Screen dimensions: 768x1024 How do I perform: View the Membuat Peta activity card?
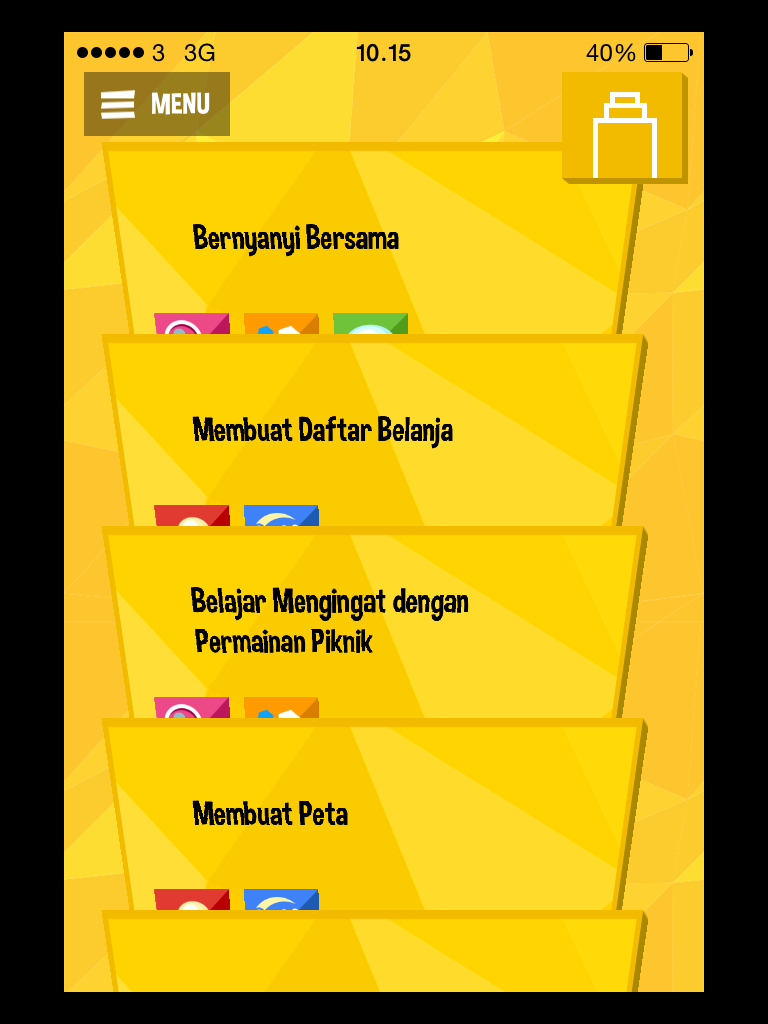[x=271, y=814]
